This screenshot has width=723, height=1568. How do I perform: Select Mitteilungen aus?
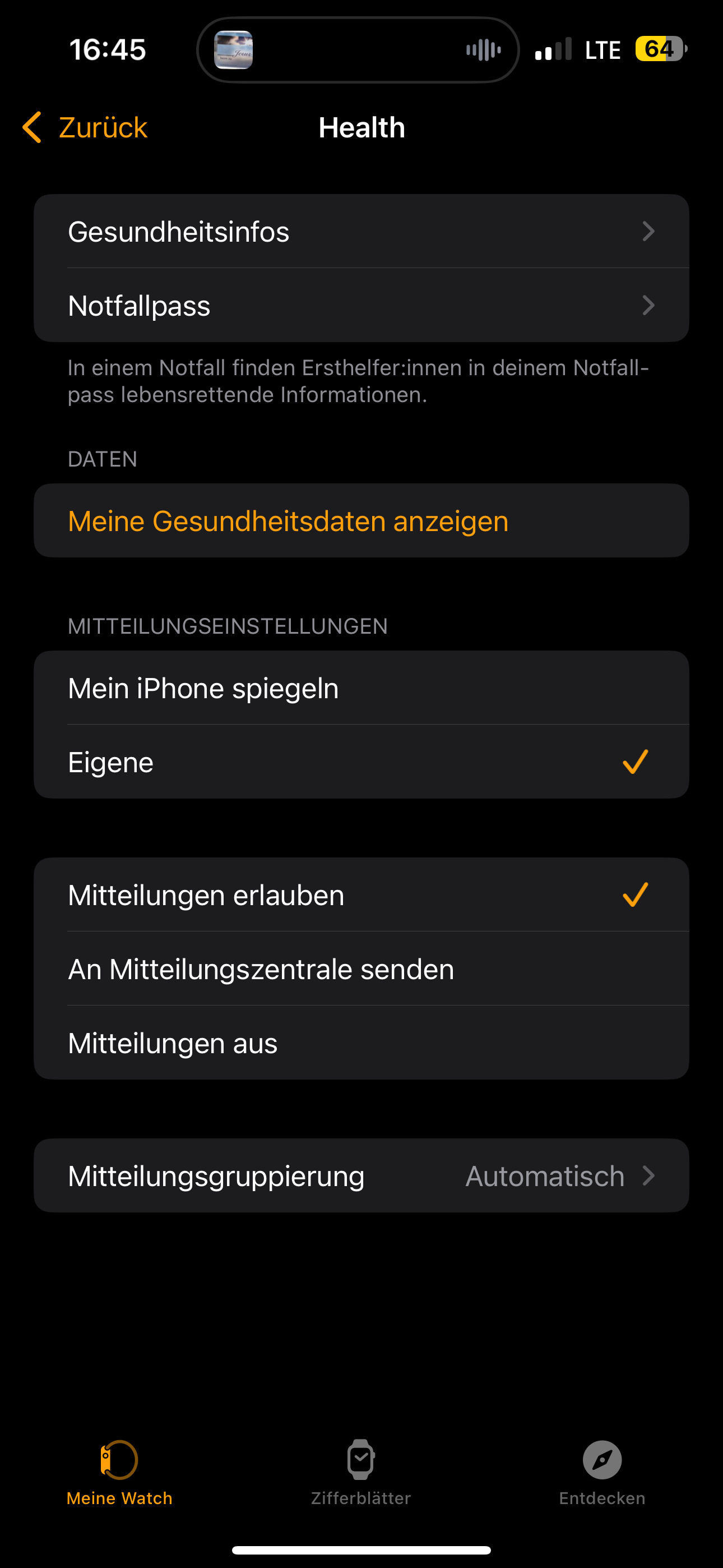361,1043
